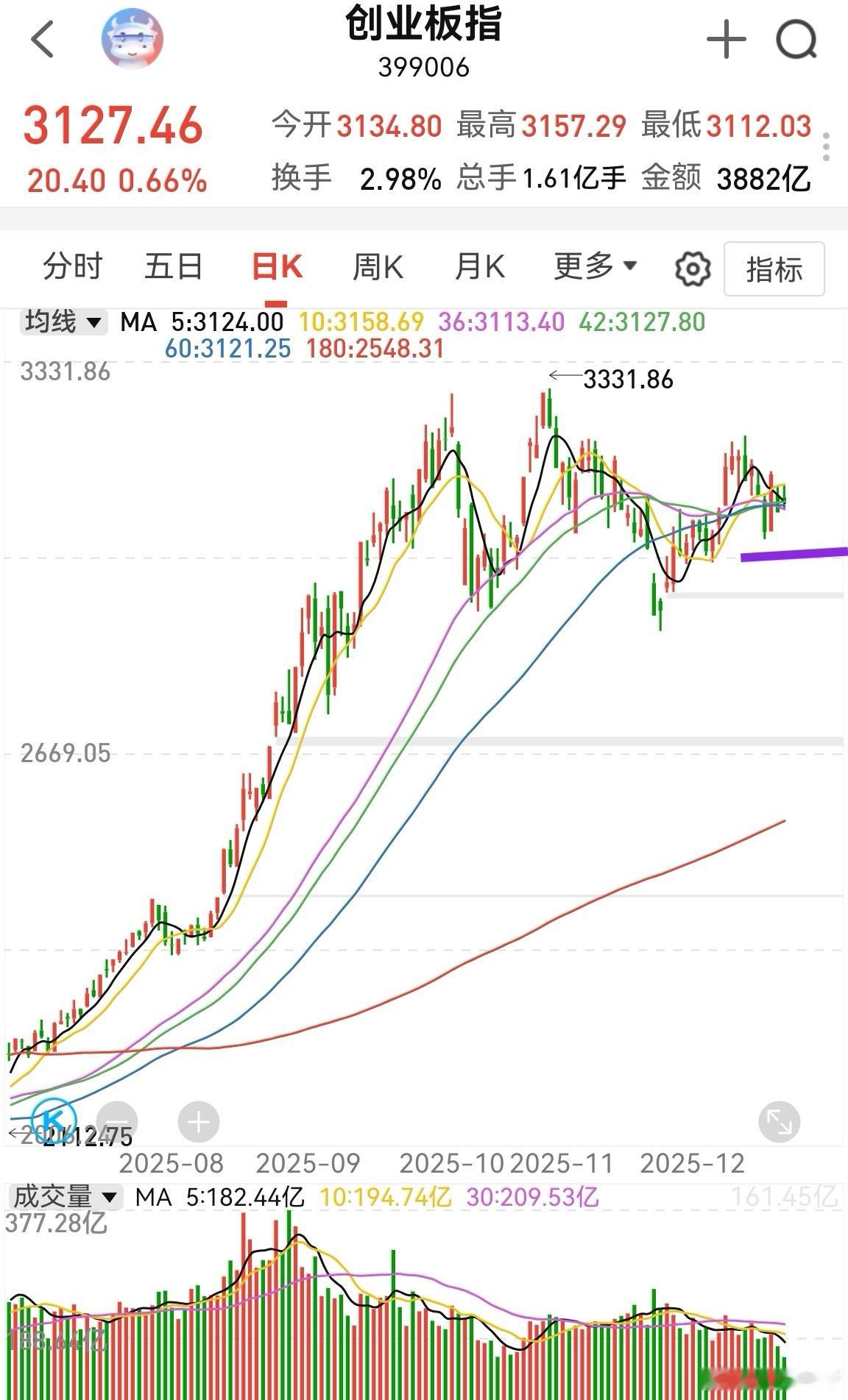Image resolution: width=848 pixels, height=1400 pixels.
Task: Select the 五日 five-day tab
Action: click(x=174, y=267)
